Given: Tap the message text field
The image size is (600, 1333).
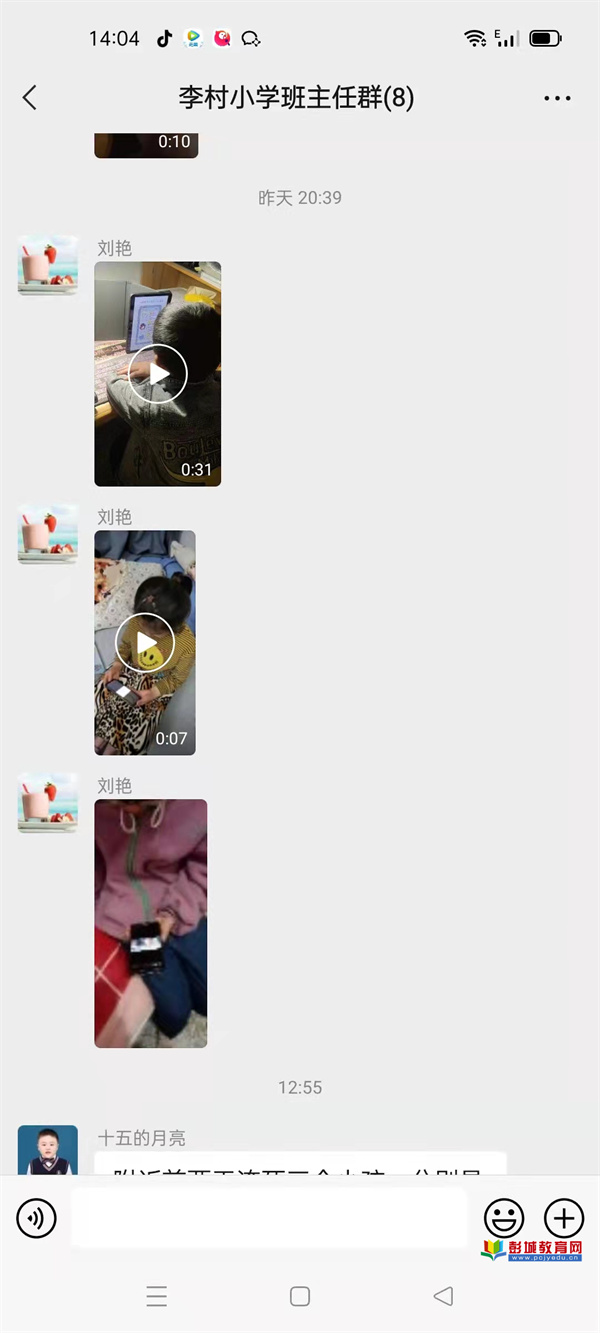Looking at the screenshot, I should 270,1218.
